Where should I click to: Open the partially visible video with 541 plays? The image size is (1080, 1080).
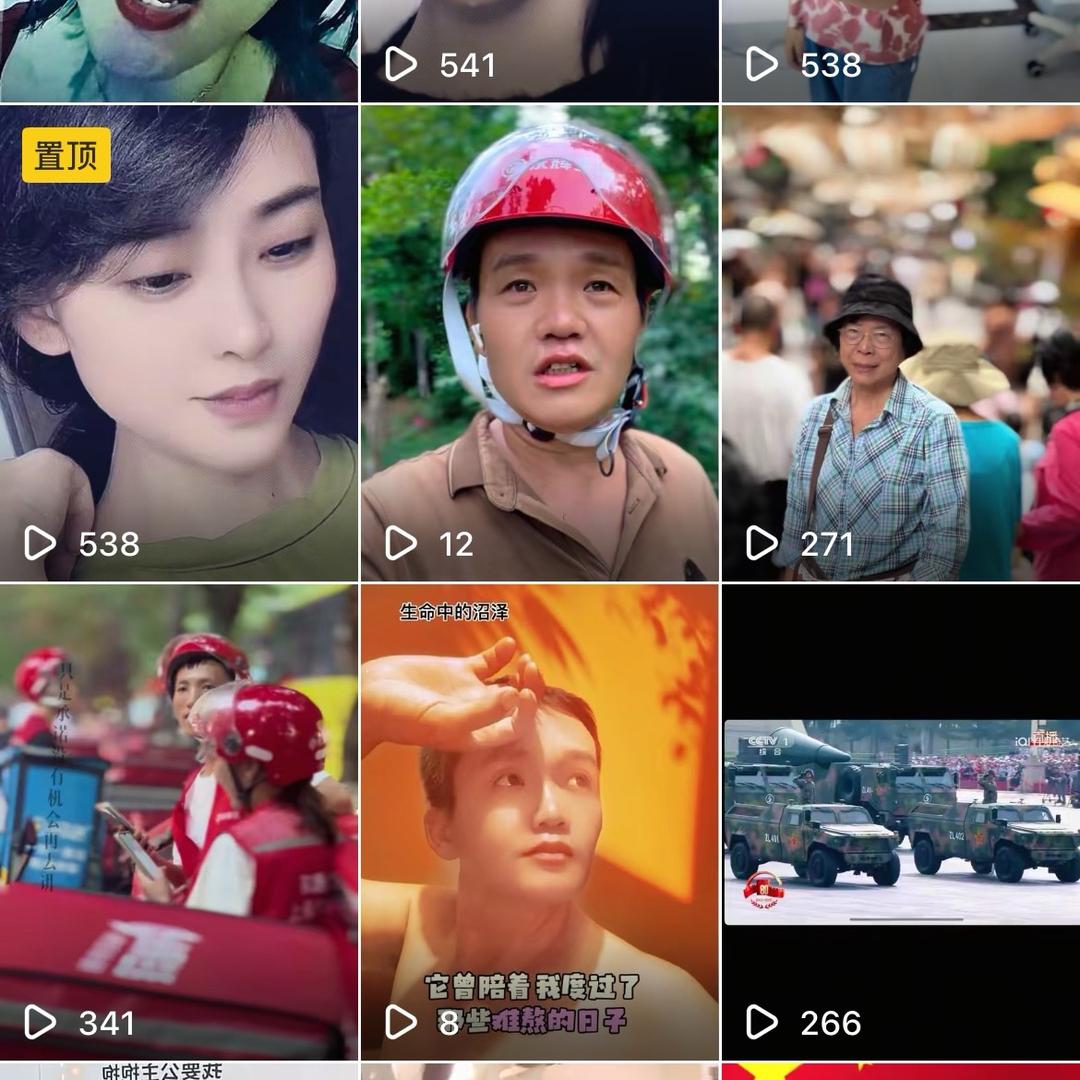(540, 50)
